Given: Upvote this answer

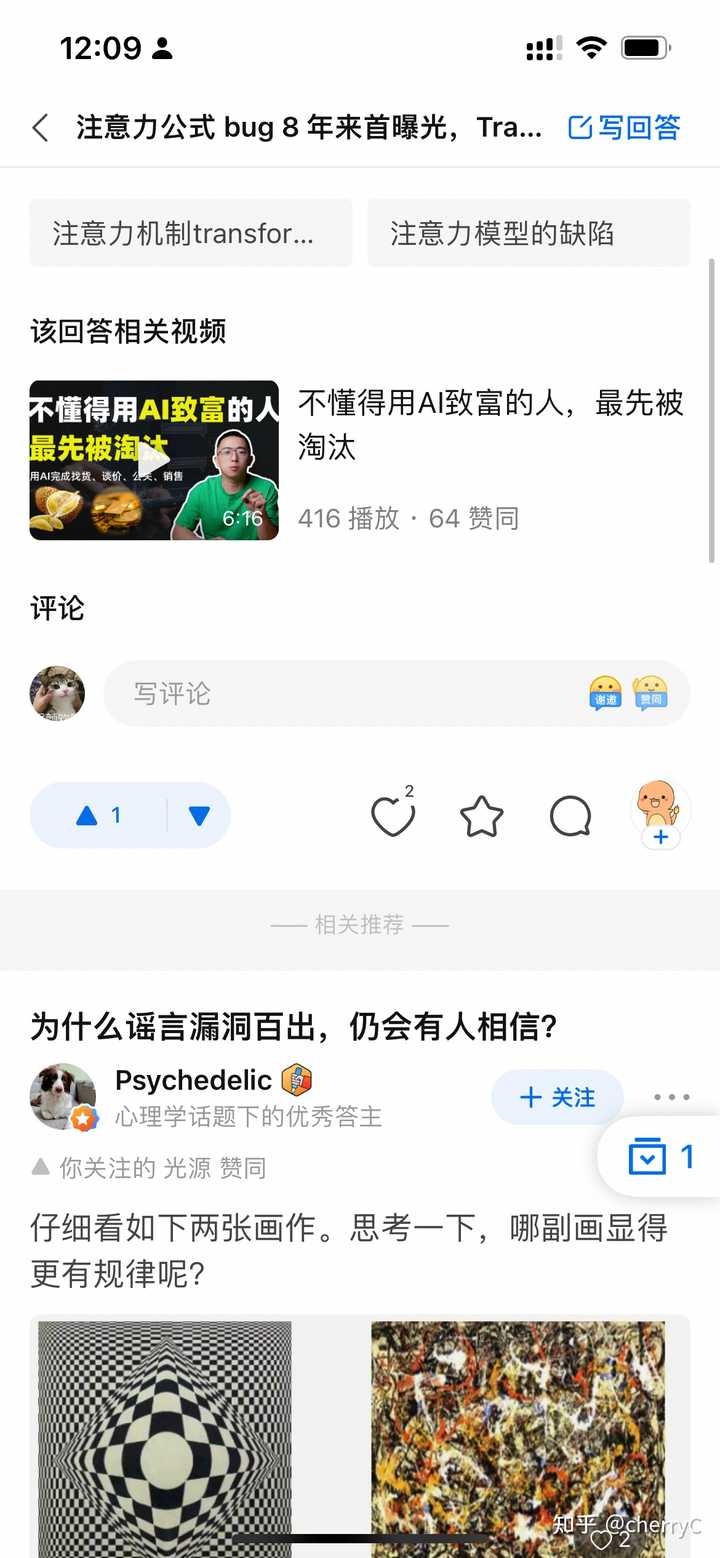Looking at the screenshot, I should point(98,816).
